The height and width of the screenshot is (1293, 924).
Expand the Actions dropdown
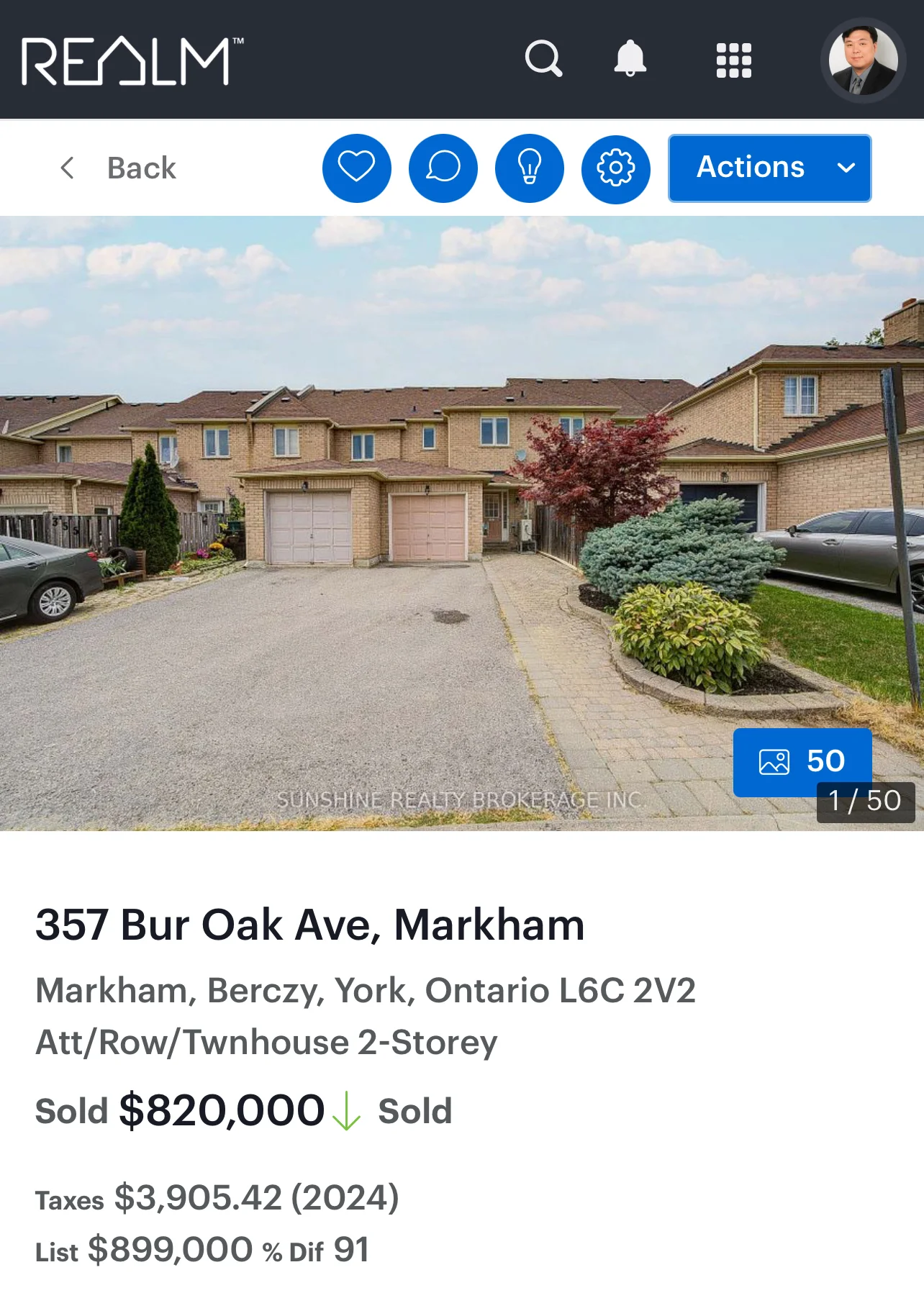coord(769,168)
